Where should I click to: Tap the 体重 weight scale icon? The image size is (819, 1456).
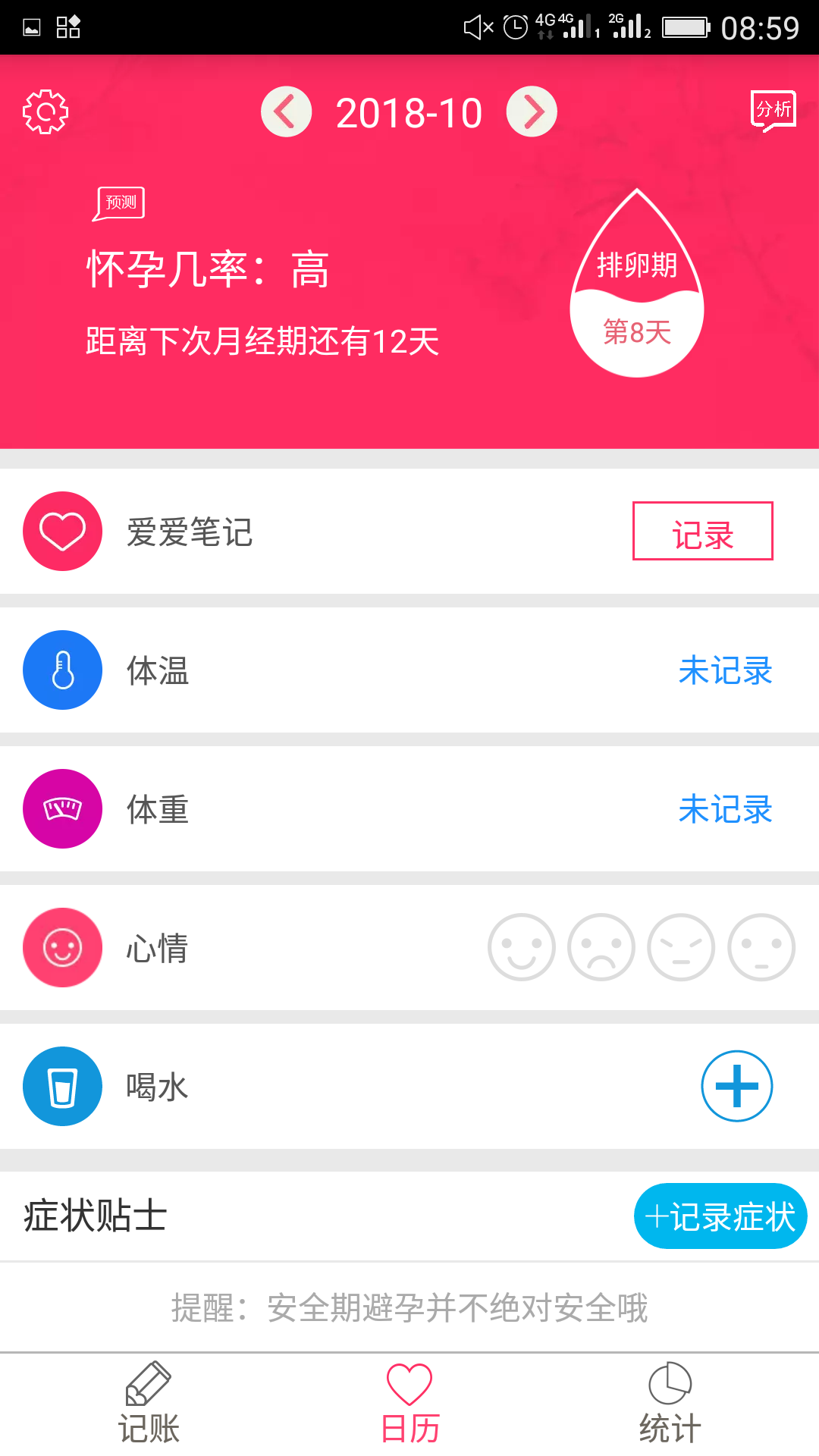[x=62, y=808]
